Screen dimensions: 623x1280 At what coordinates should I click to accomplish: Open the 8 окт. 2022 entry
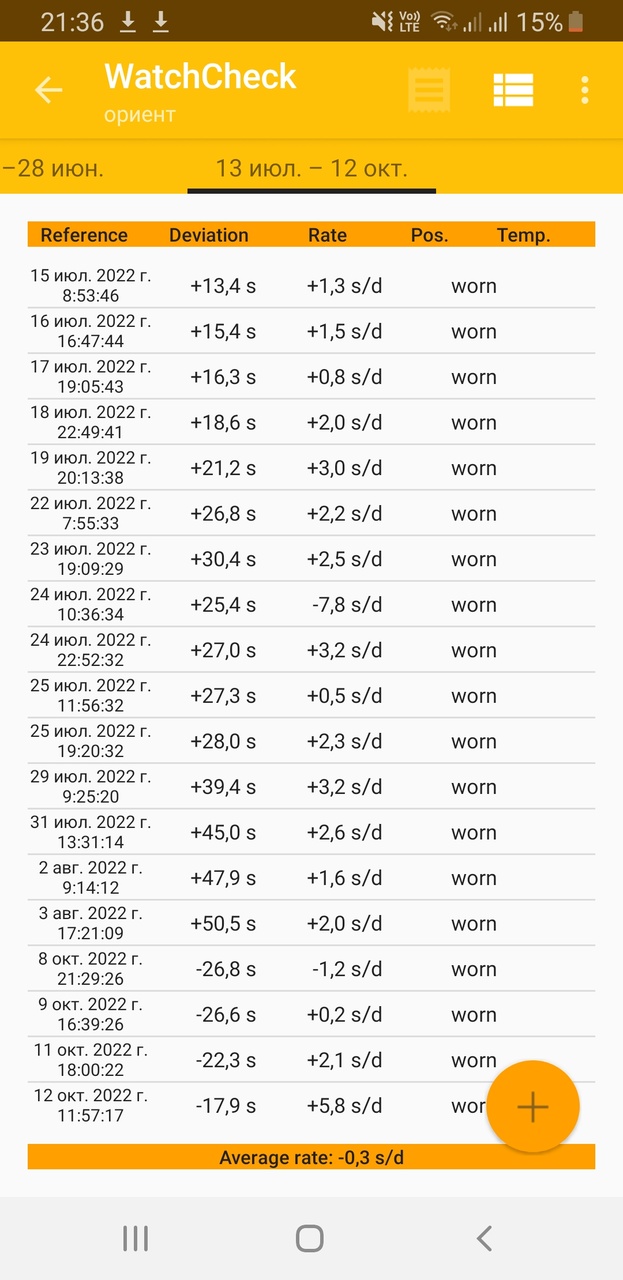(311, 969)
